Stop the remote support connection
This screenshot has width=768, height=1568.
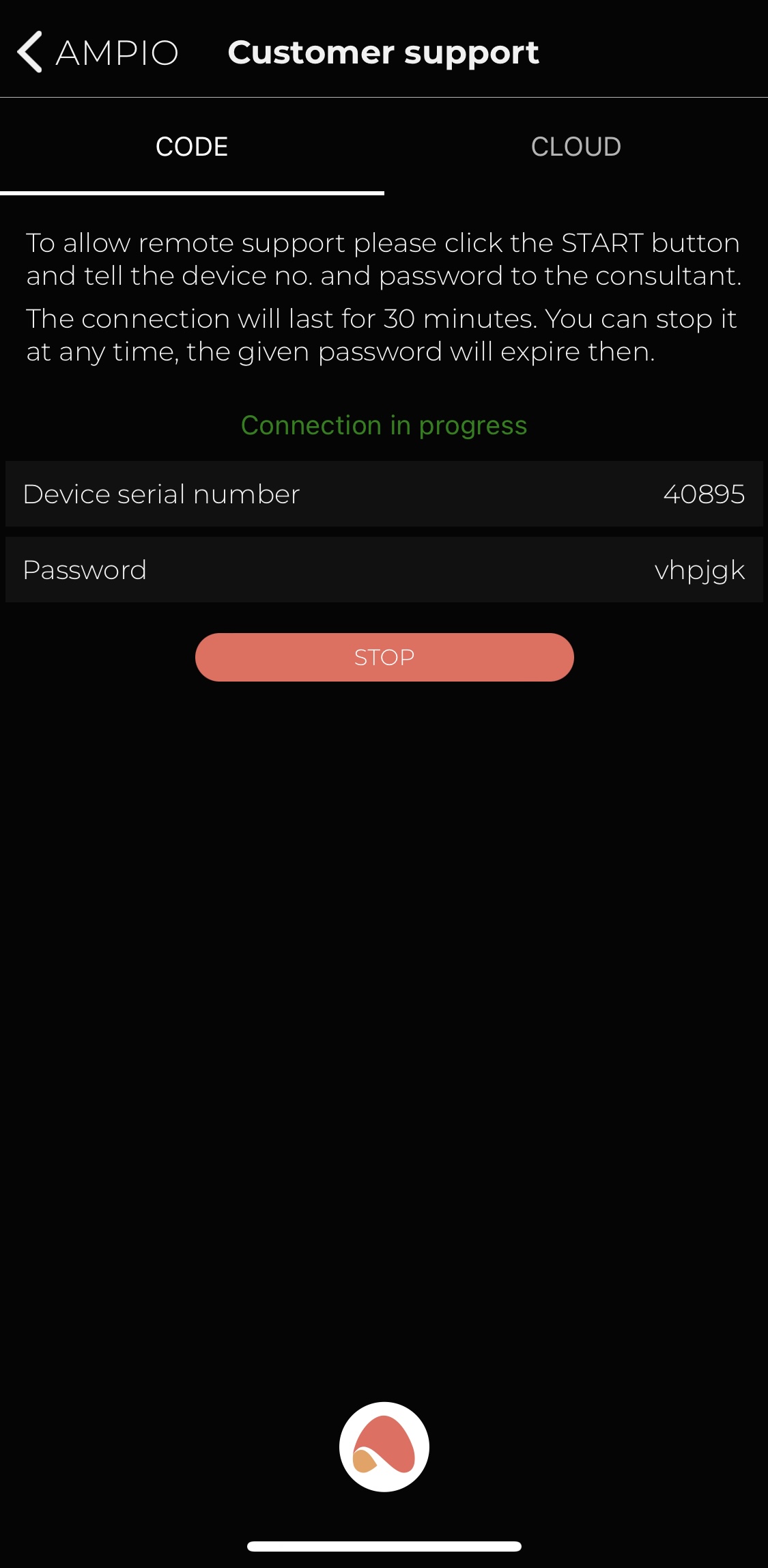(x=384, y=657)
